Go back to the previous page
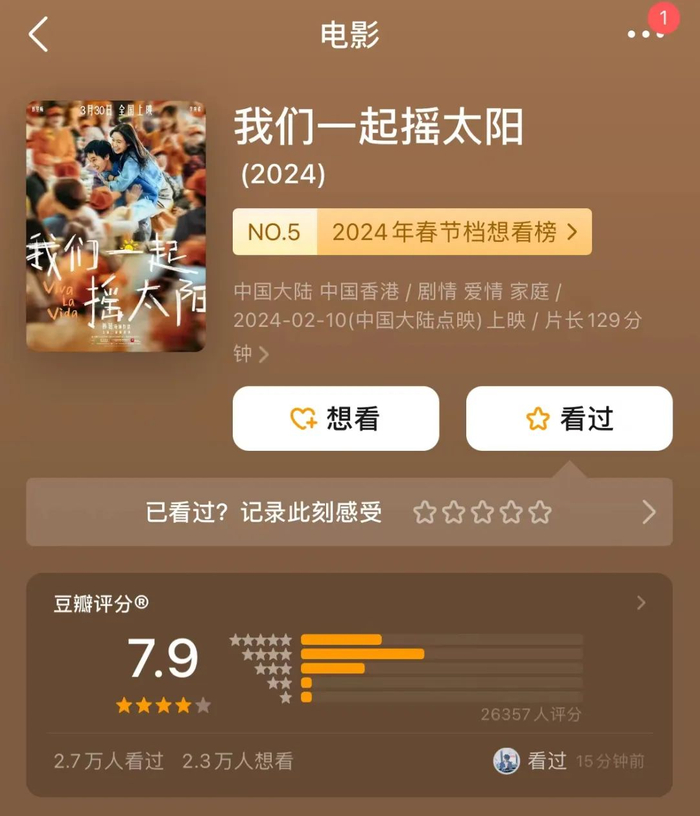The image size is (700, 816). (38, 35)
